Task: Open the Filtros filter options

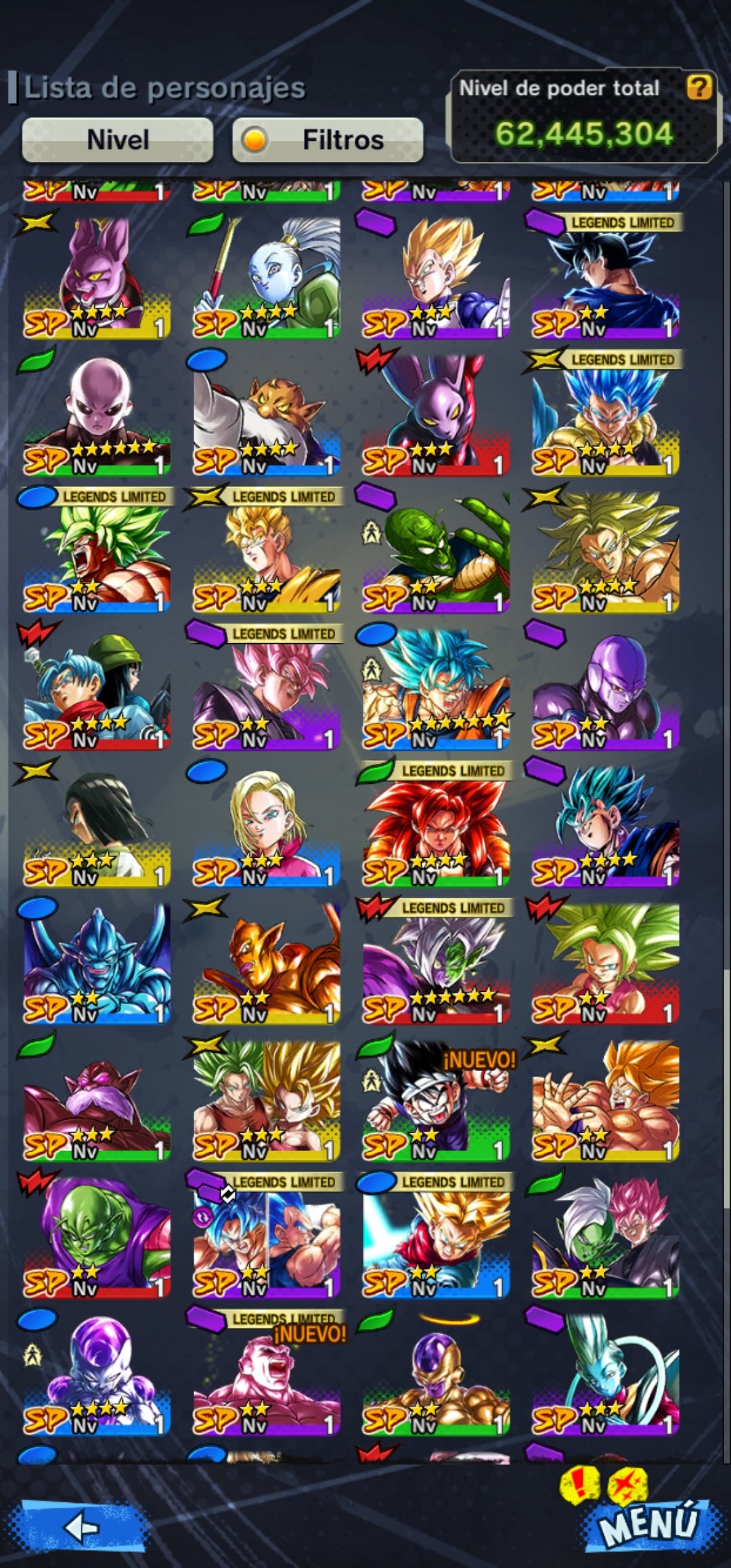Action: 328,140
